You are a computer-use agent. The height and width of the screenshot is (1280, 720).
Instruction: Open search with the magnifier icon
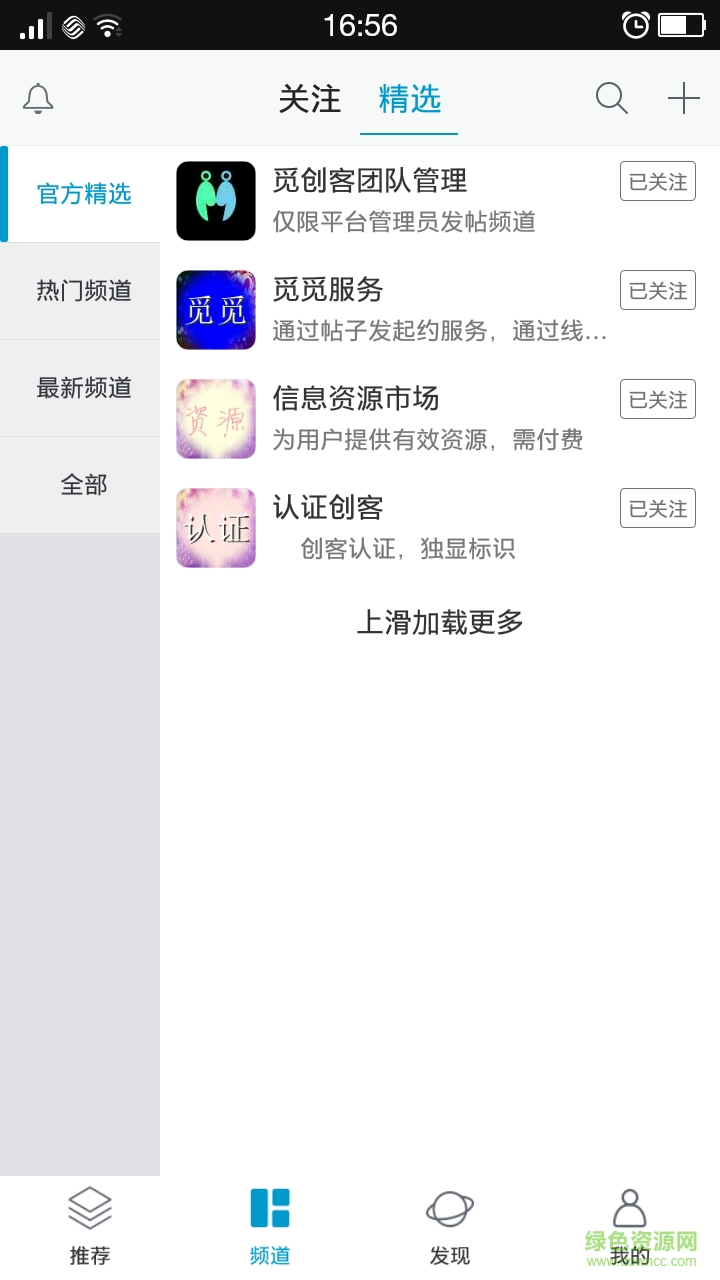click(x=611, y=99)
